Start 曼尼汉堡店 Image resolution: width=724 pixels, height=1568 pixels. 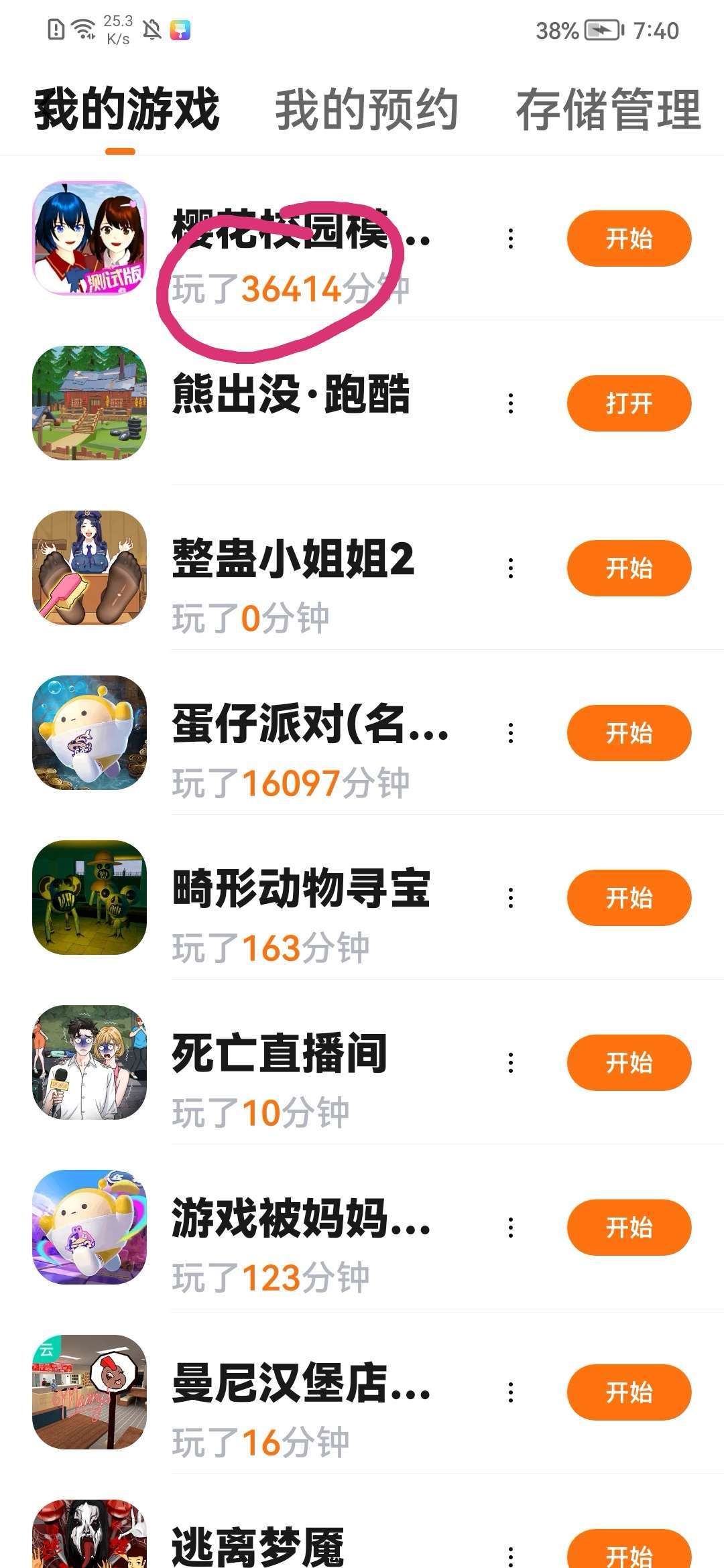(628, 1392)
